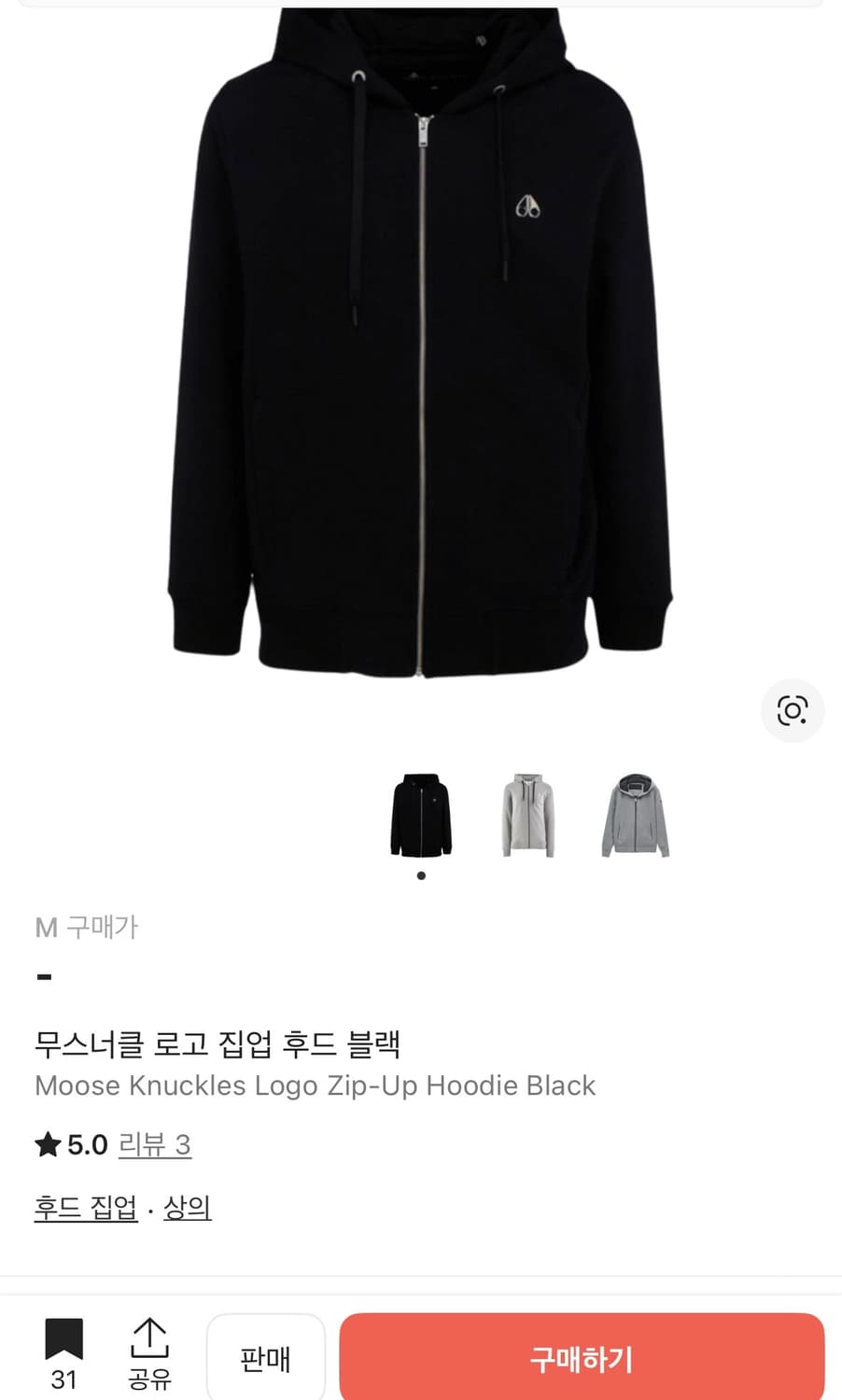Tap the middle gray hoodie thumbnail
The height and width of the screenshot is (1400, 842).
[528, 815]
